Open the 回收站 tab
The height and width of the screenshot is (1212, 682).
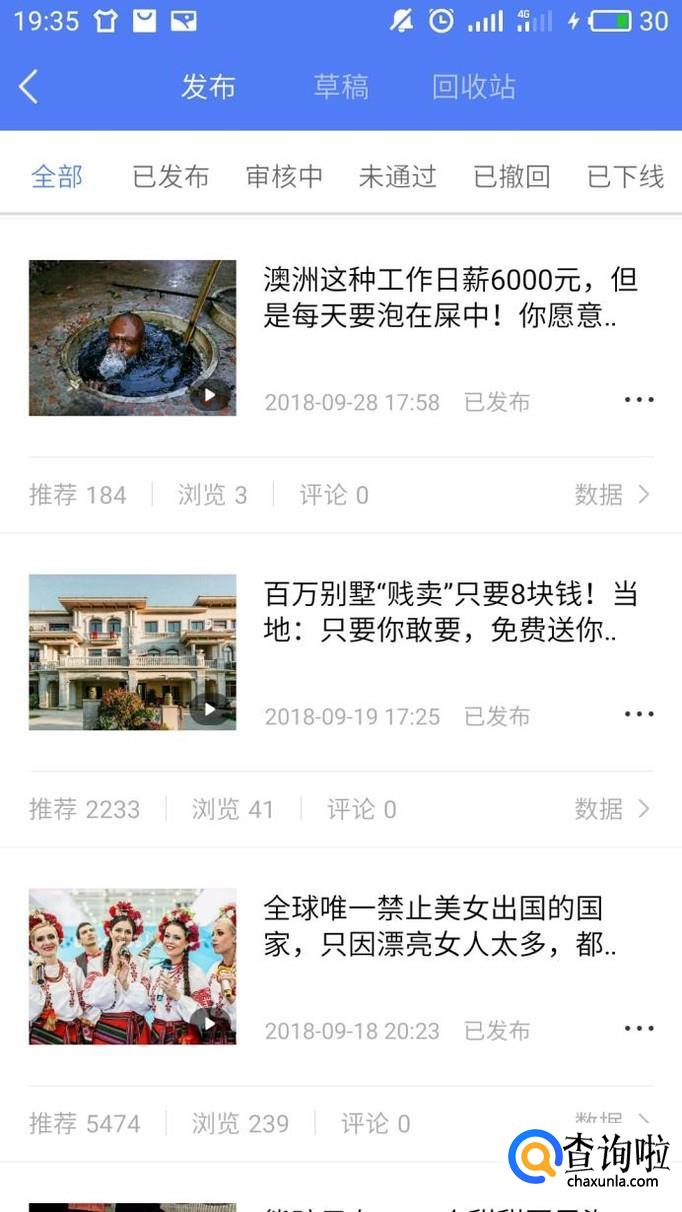click(x=473, y=87)
